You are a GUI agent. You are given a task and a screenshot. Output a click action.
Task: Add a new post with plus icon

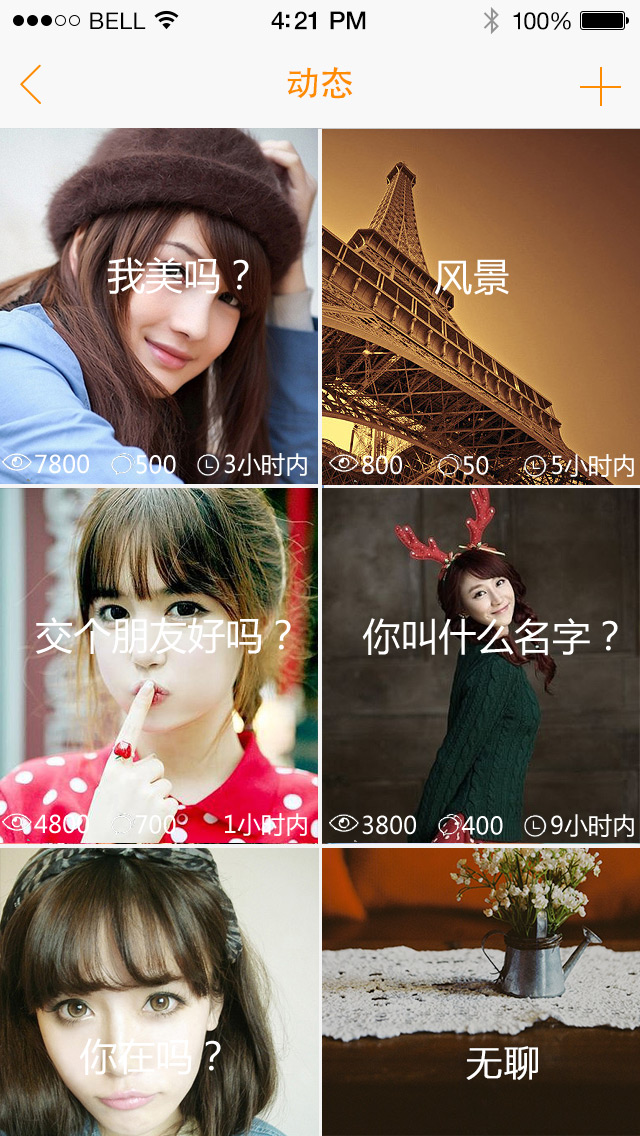(600, 87)
